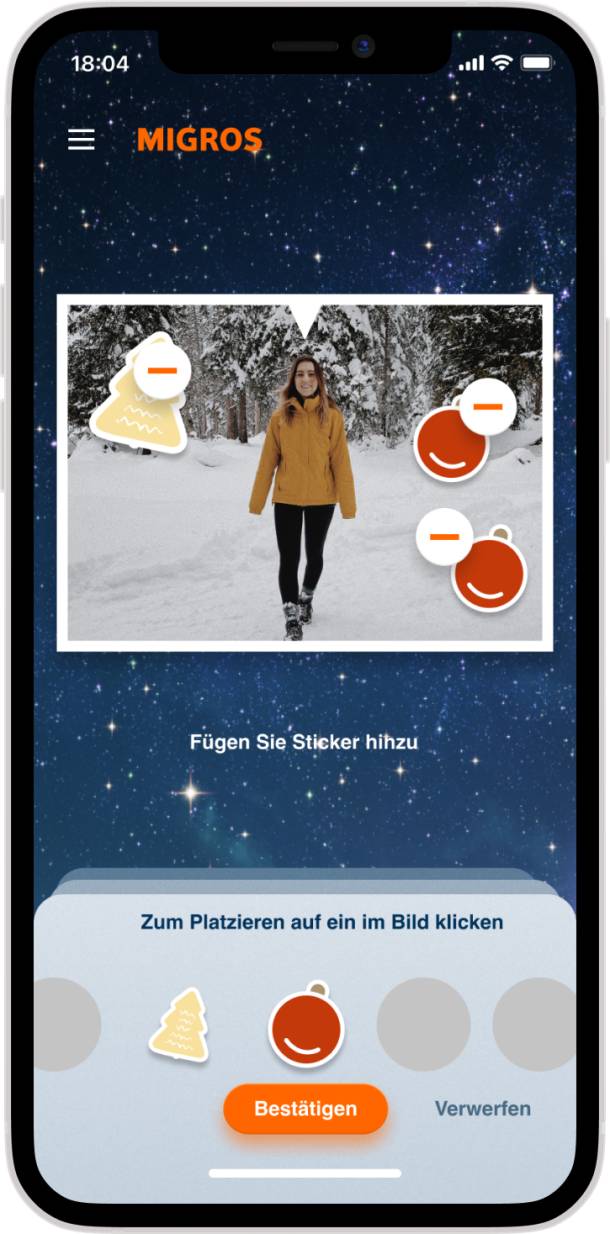The height and width of the screenshot is (1234, 610).
Task: Confirm stickers with Bestätigen
Action: point(305,1109)
